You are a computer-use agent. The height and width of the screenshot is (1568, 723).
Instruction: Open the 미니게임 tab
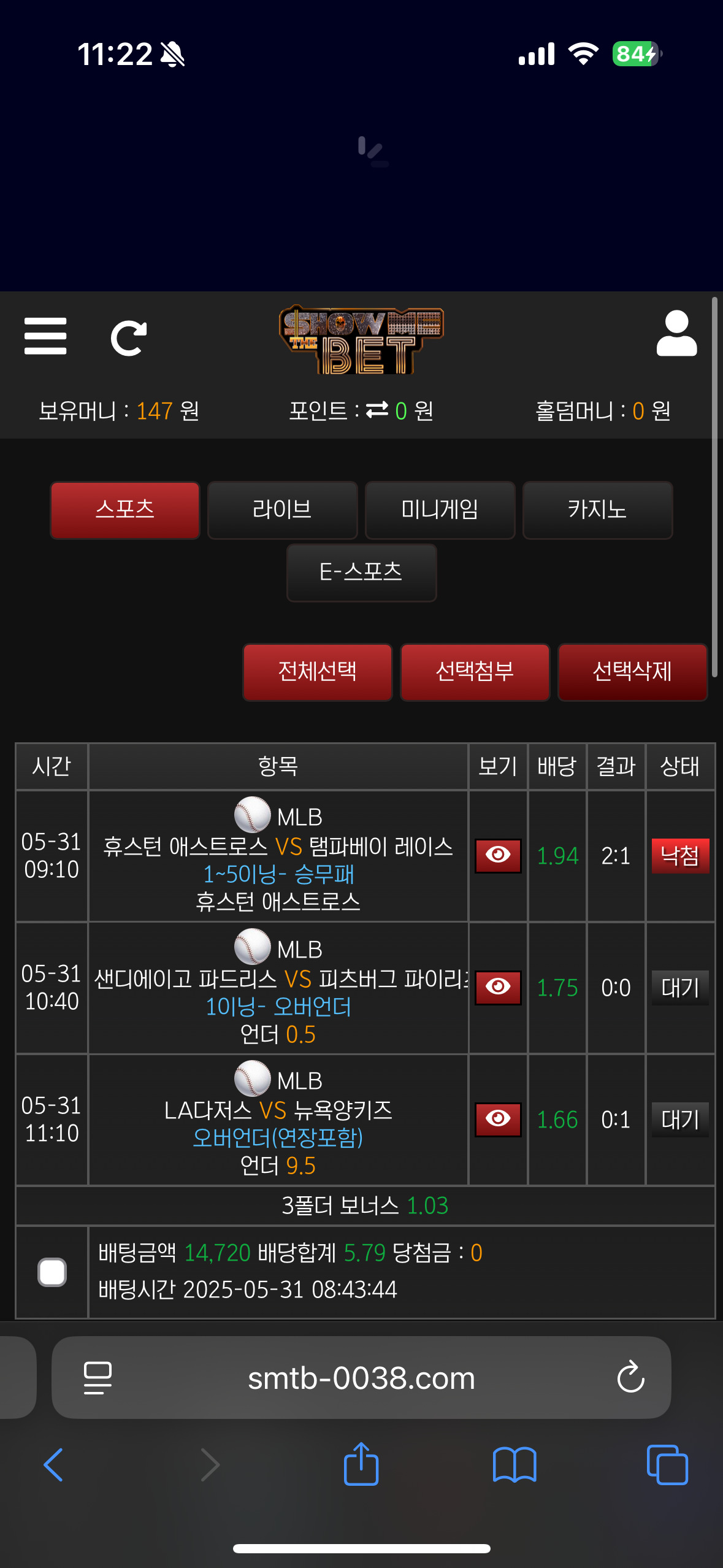440,510
